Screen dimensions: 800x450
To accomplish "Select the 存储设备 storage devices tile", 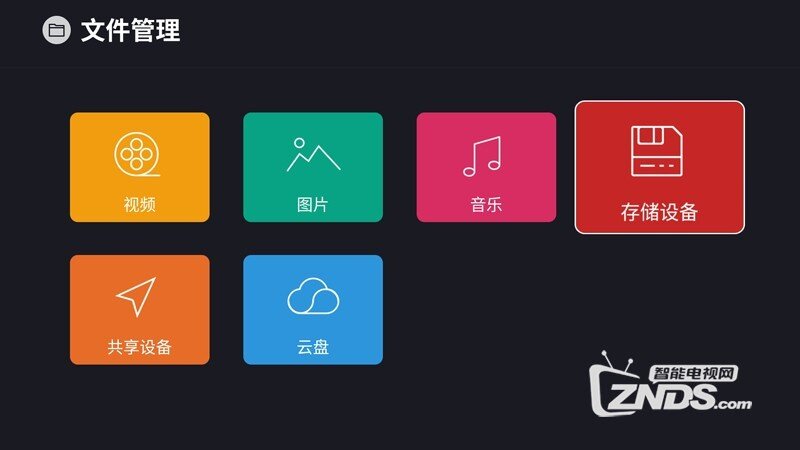I will 659,167.
